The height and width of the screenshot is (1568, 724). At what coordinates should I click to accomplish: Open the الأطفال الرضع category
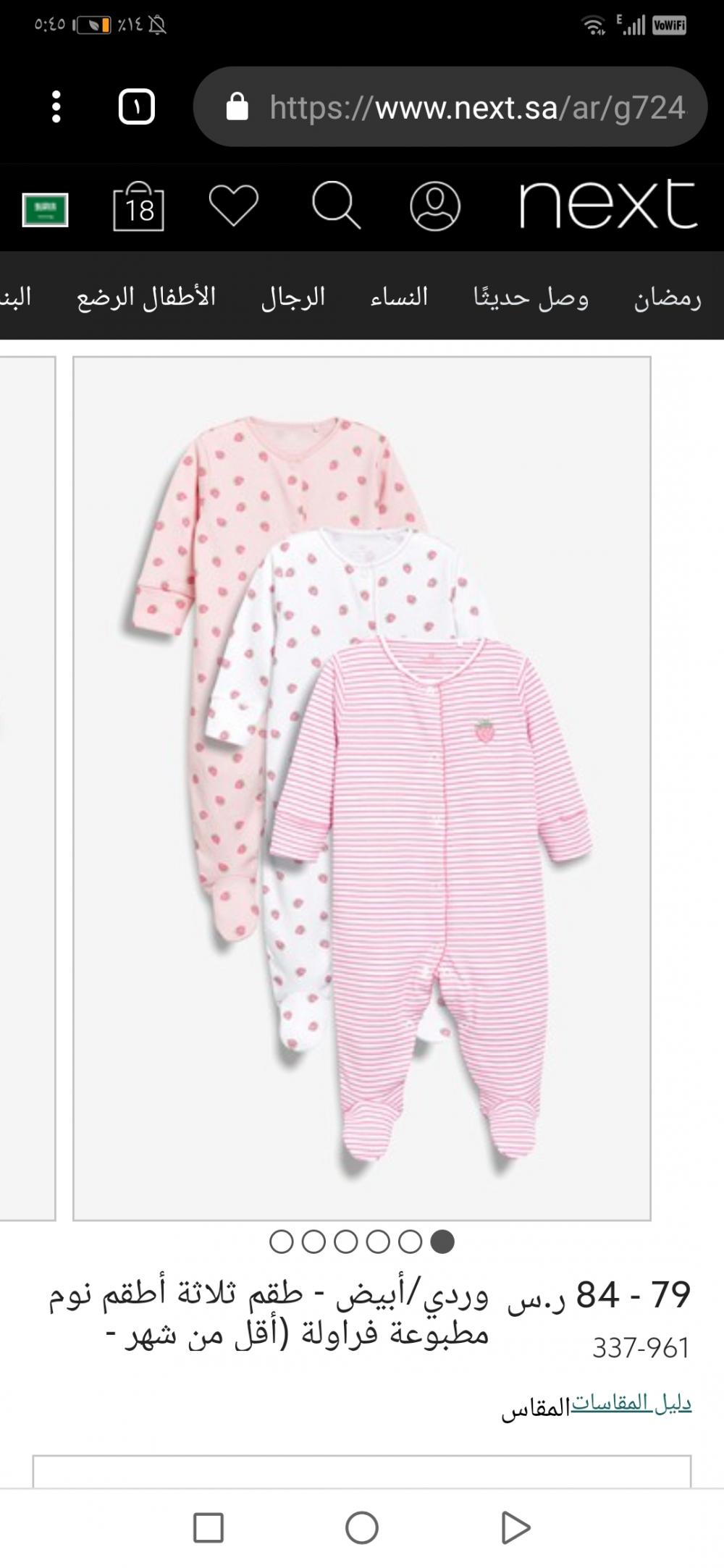pyautogui.click(x=146, y=298)
